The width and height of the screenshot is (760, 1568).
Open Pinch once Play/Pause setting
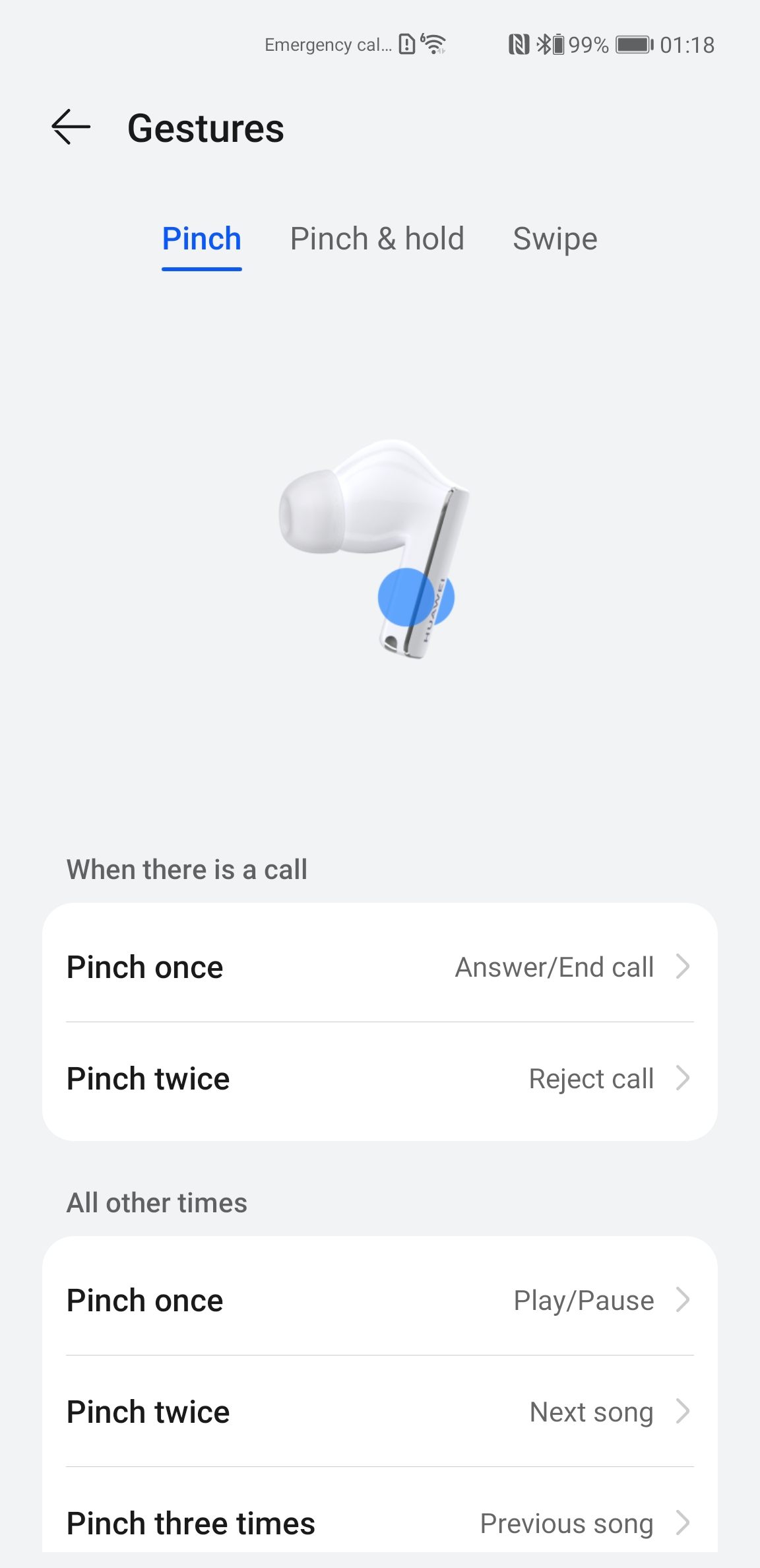pos(380,1300)
